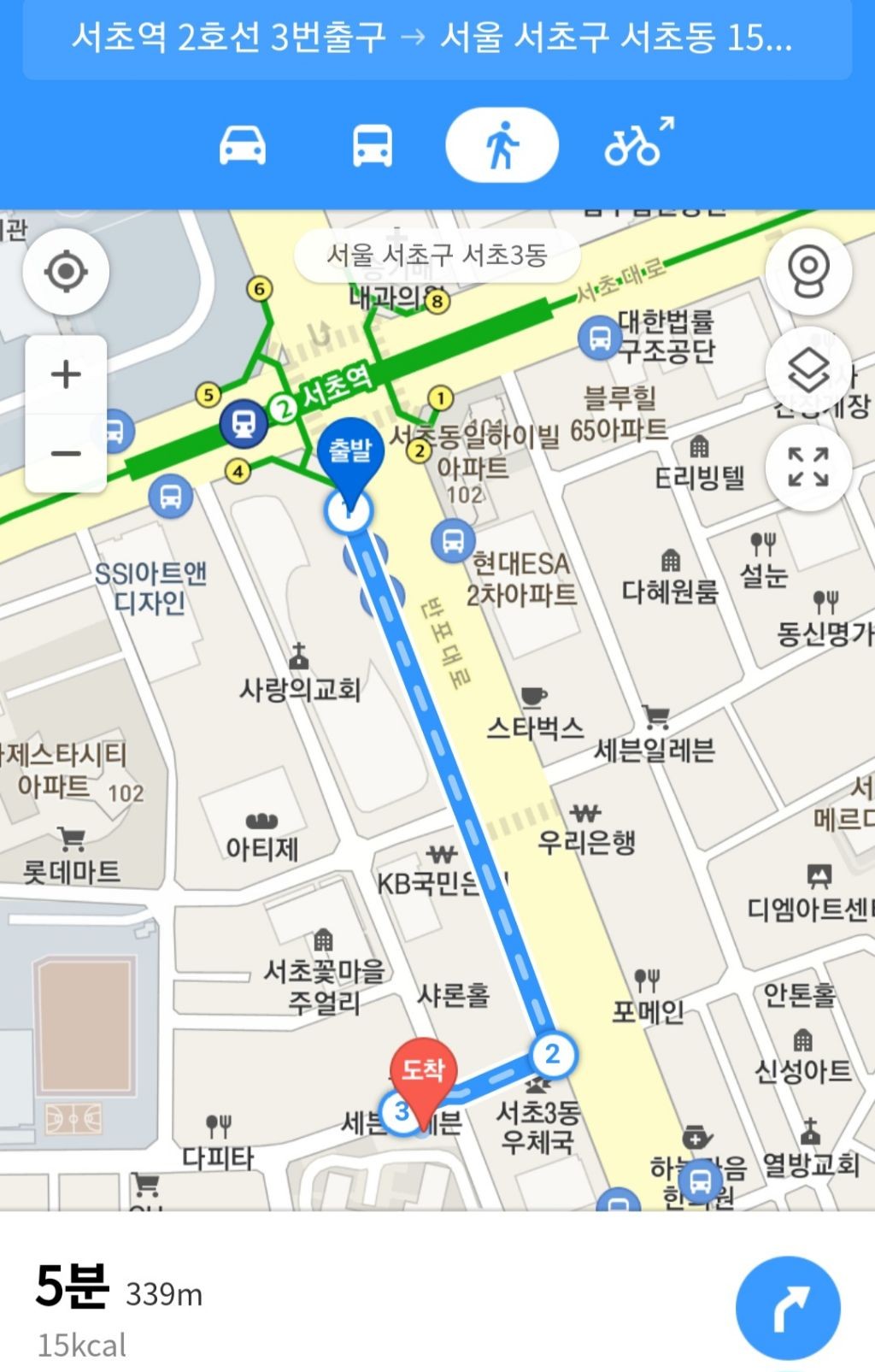Expand map to full screen
875x1372 pixels.
point(807,468)
